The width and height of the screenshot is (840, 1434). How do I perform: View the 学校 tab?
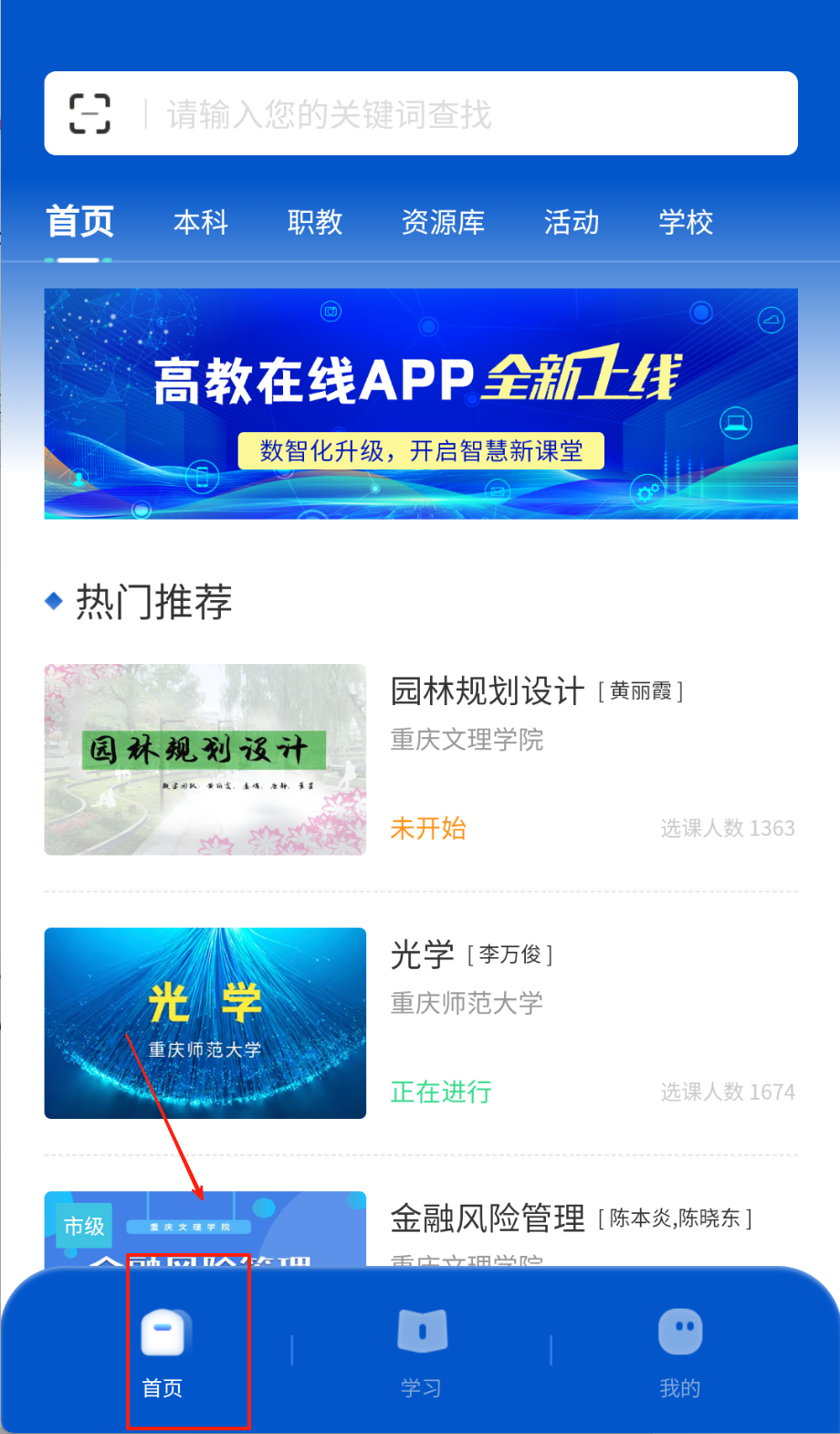coord(686,222)
